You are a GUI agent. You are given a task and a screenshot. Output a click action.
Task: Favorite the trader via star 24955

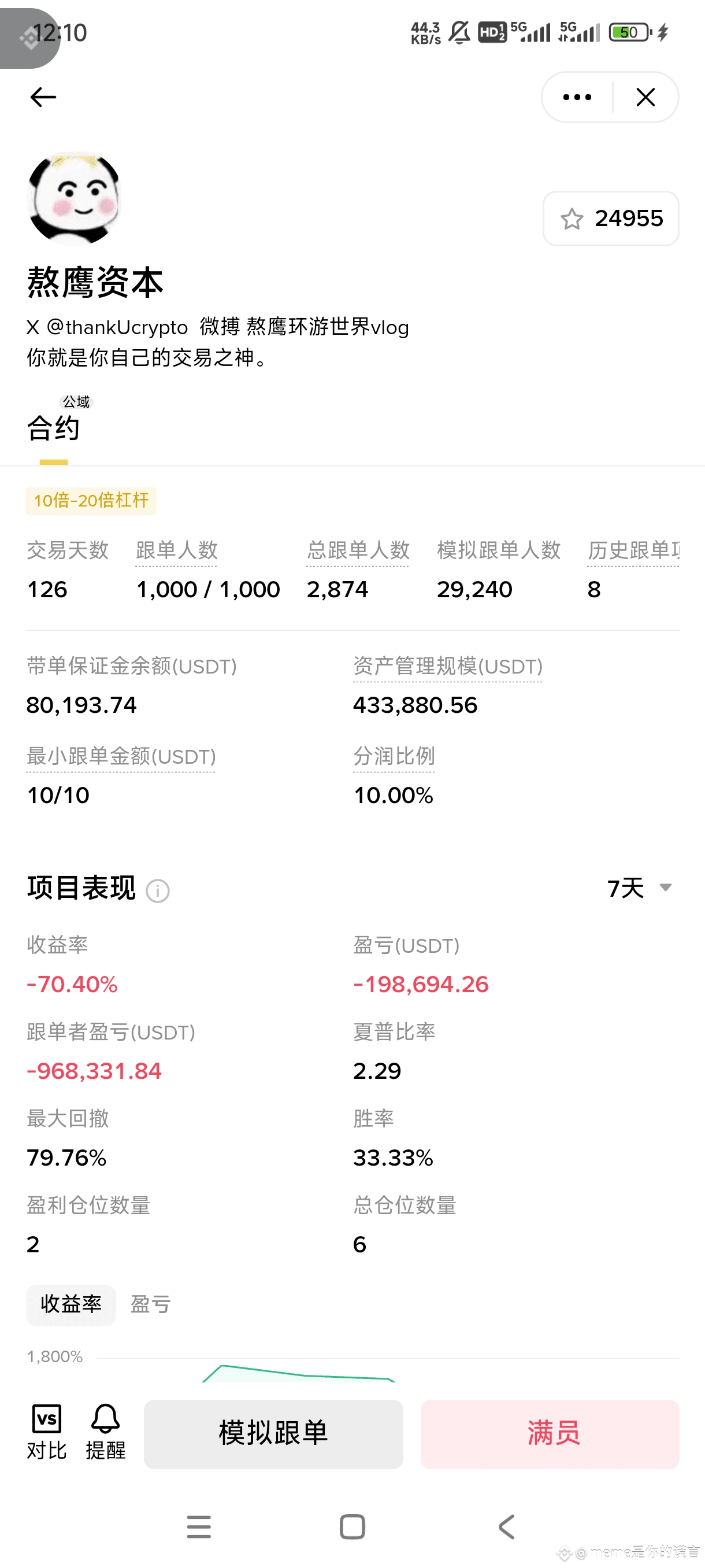(611, 219)
